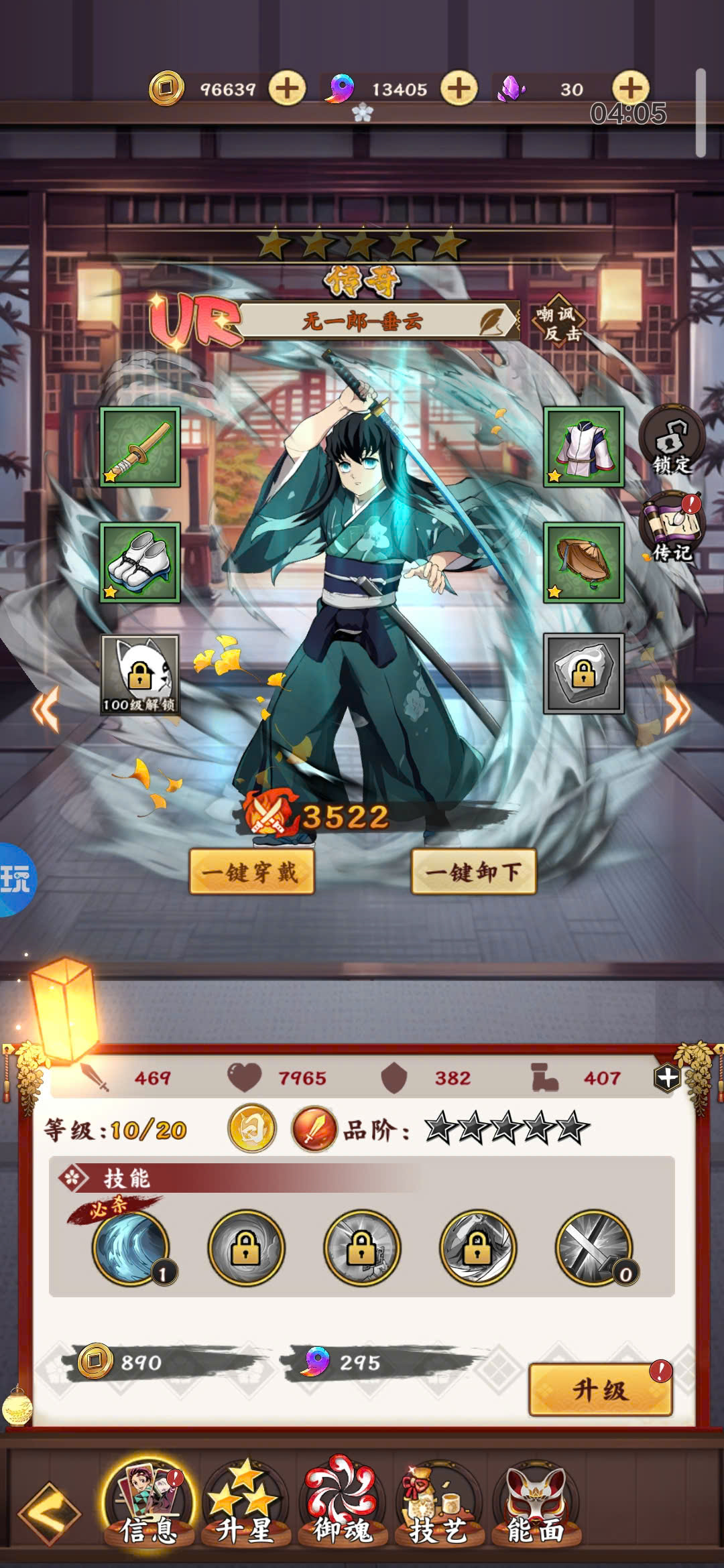Open the 传记 biography scroll
Image resolution: width=724 pixels, height=1568 pixels.
[671, 529]
